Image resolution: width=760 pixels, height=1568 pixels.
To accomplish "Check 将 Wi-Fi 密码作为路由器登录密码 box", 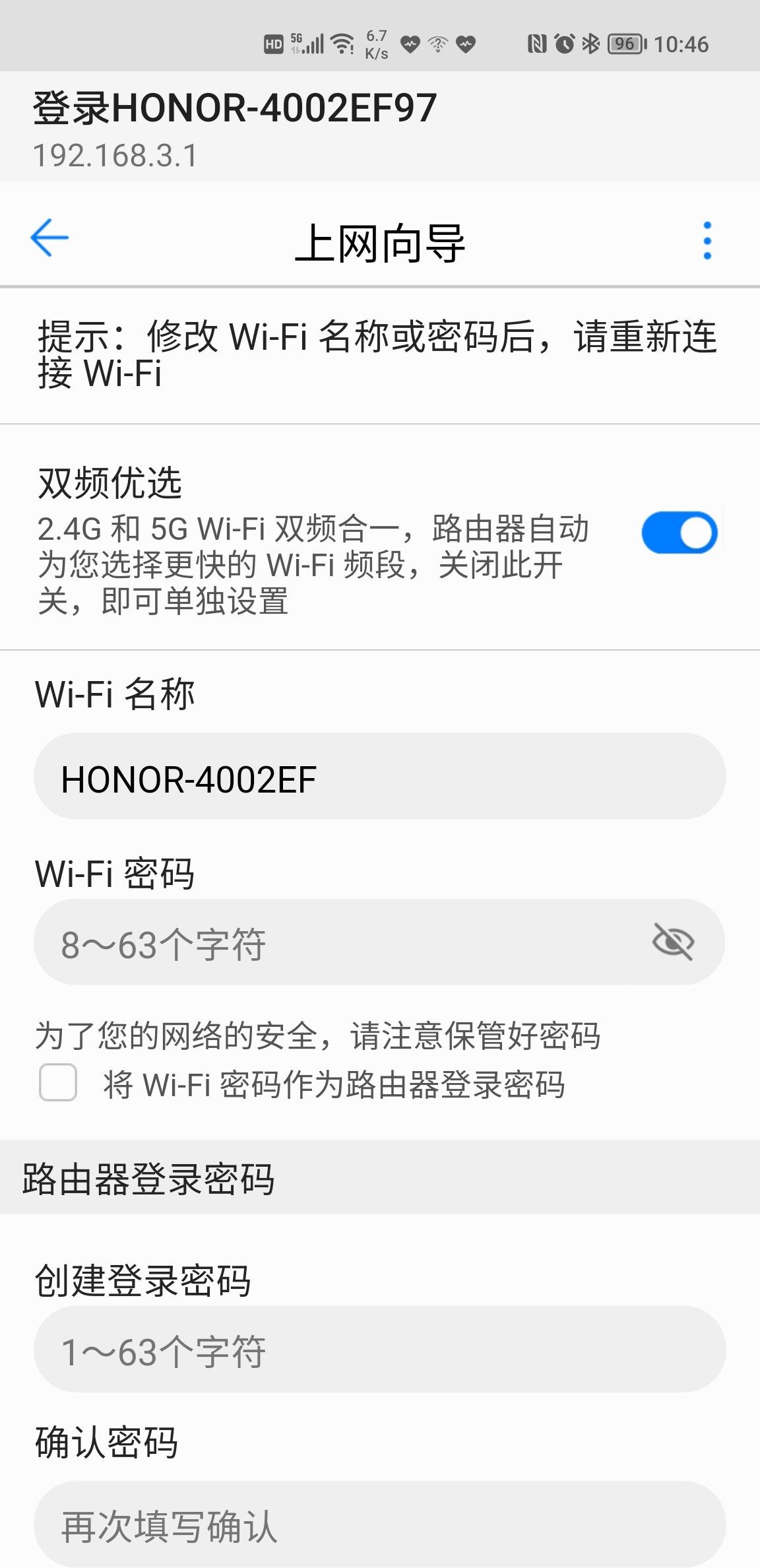I will tap(58, 1083).
